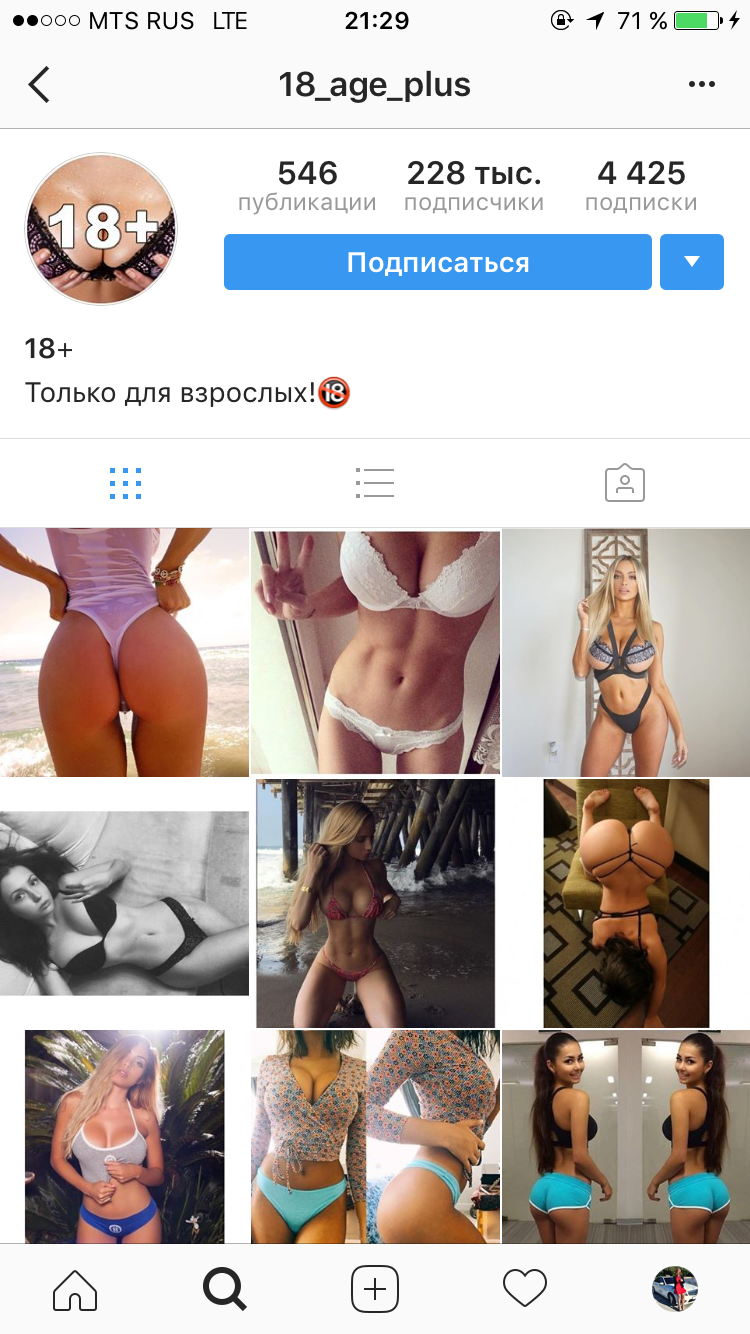Open the three-dot overflow menu

coord(702,85)
